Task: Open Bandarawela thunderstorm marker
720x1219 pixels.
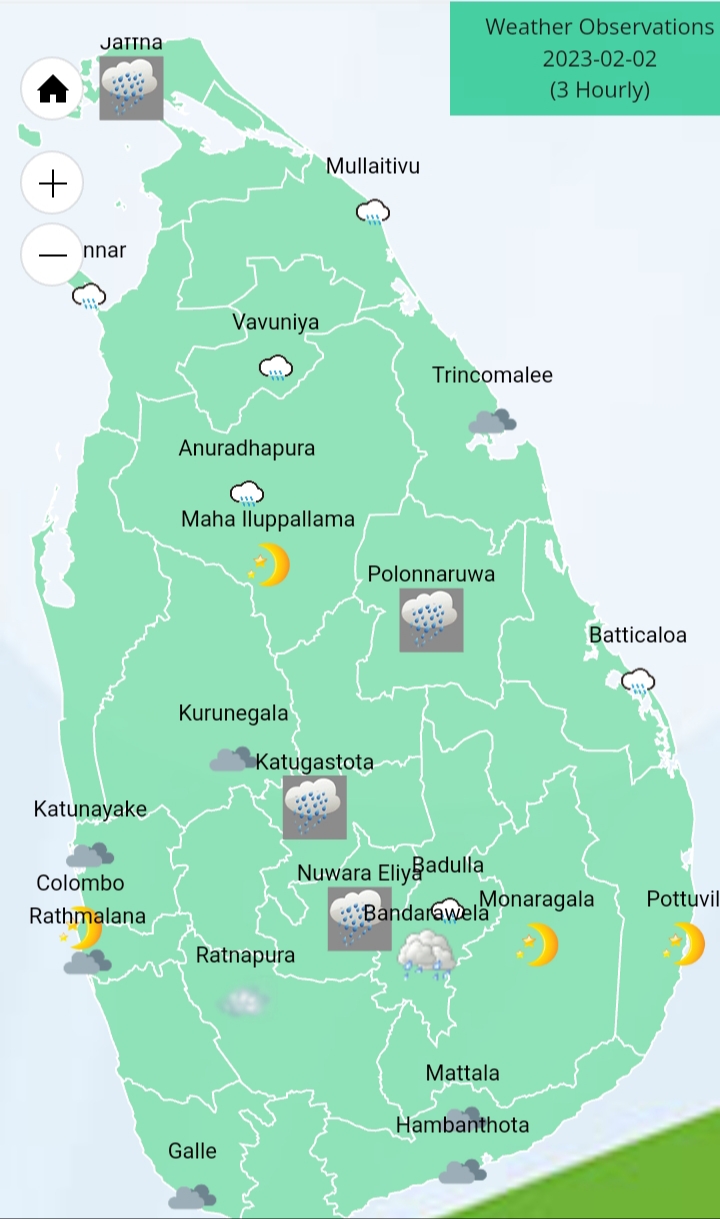Action: [x=427, y=955]
